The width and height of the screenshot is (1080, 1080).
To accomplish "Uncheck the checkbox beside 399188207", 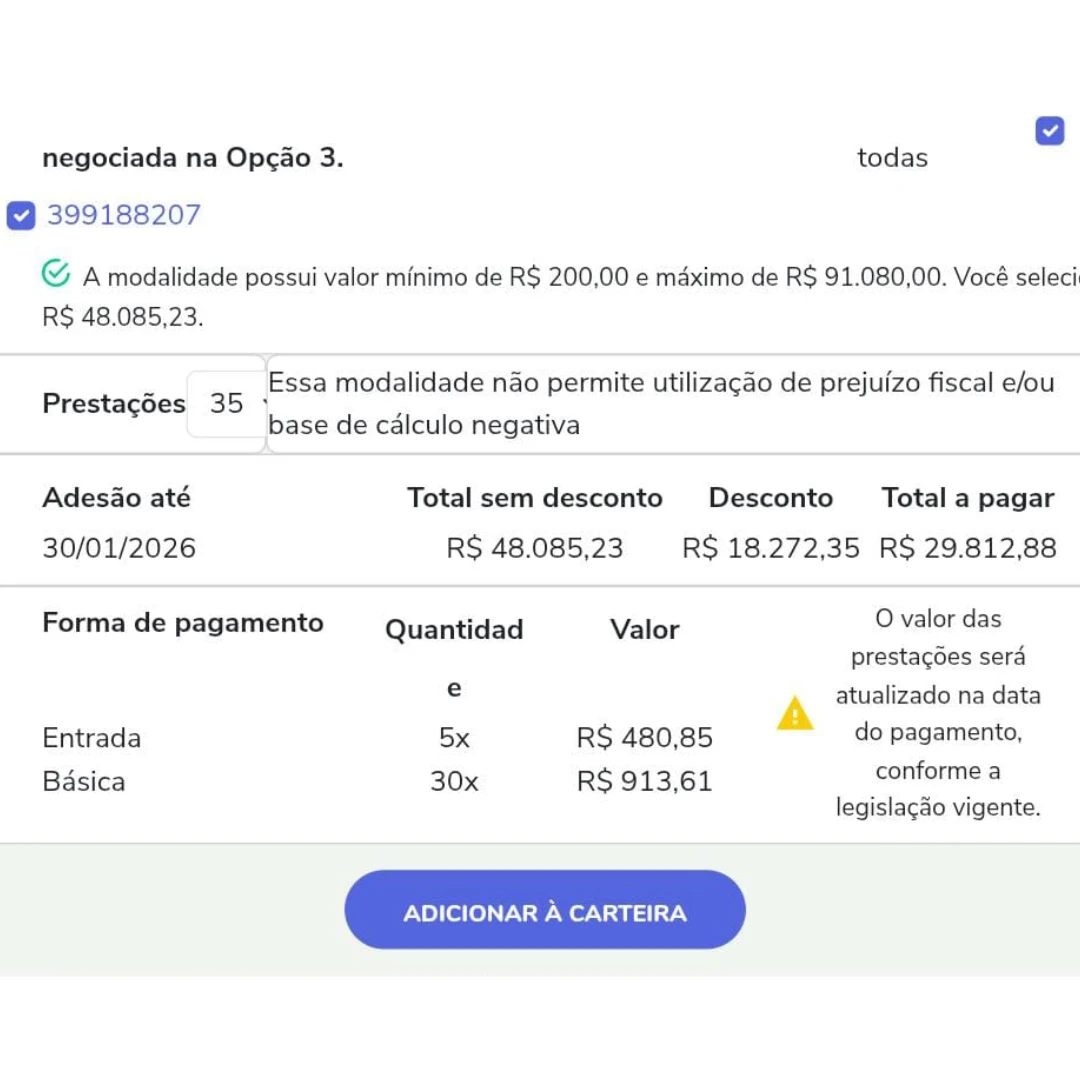I will coord(21,216).
